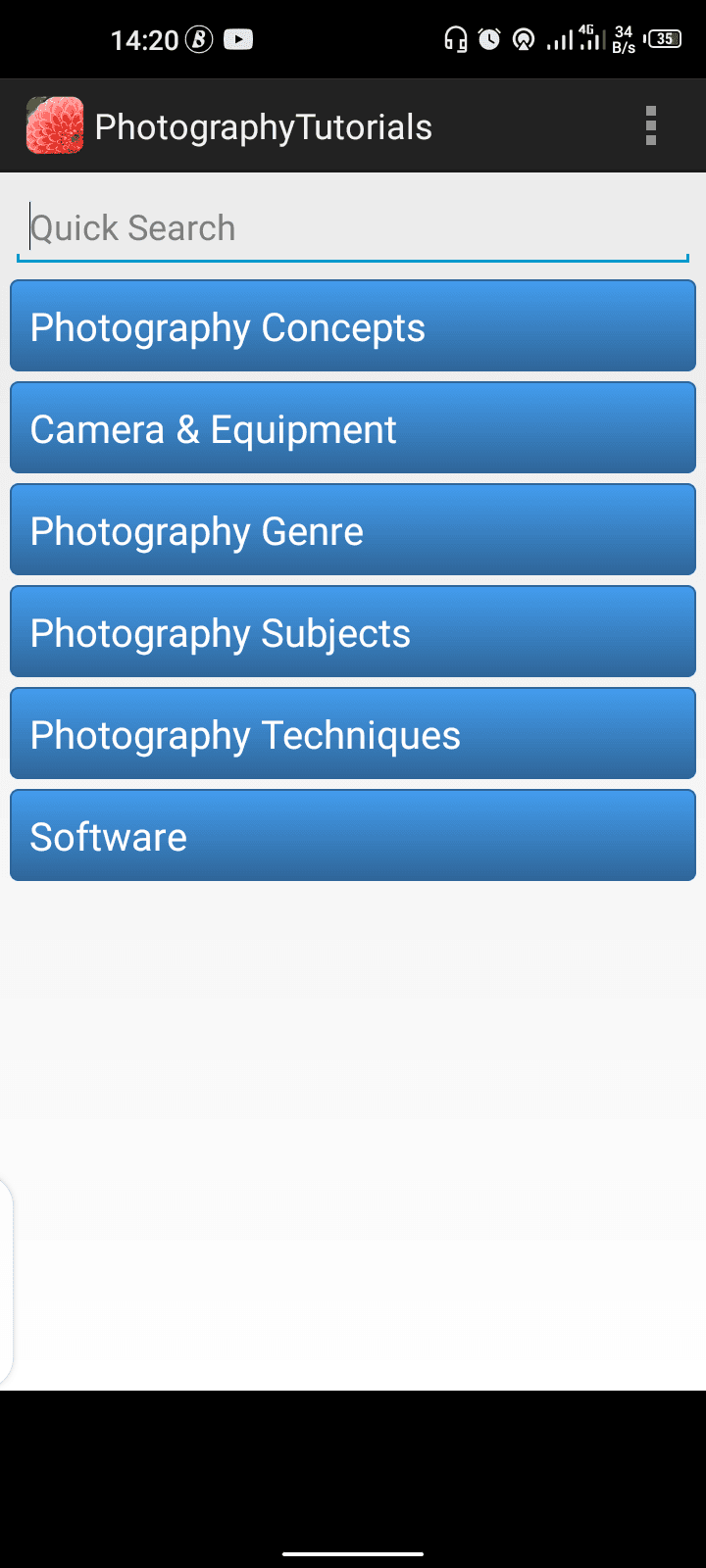
Task: Click the headphones icon in status bar
Action: pyautogui.click(x=454, y=39)
